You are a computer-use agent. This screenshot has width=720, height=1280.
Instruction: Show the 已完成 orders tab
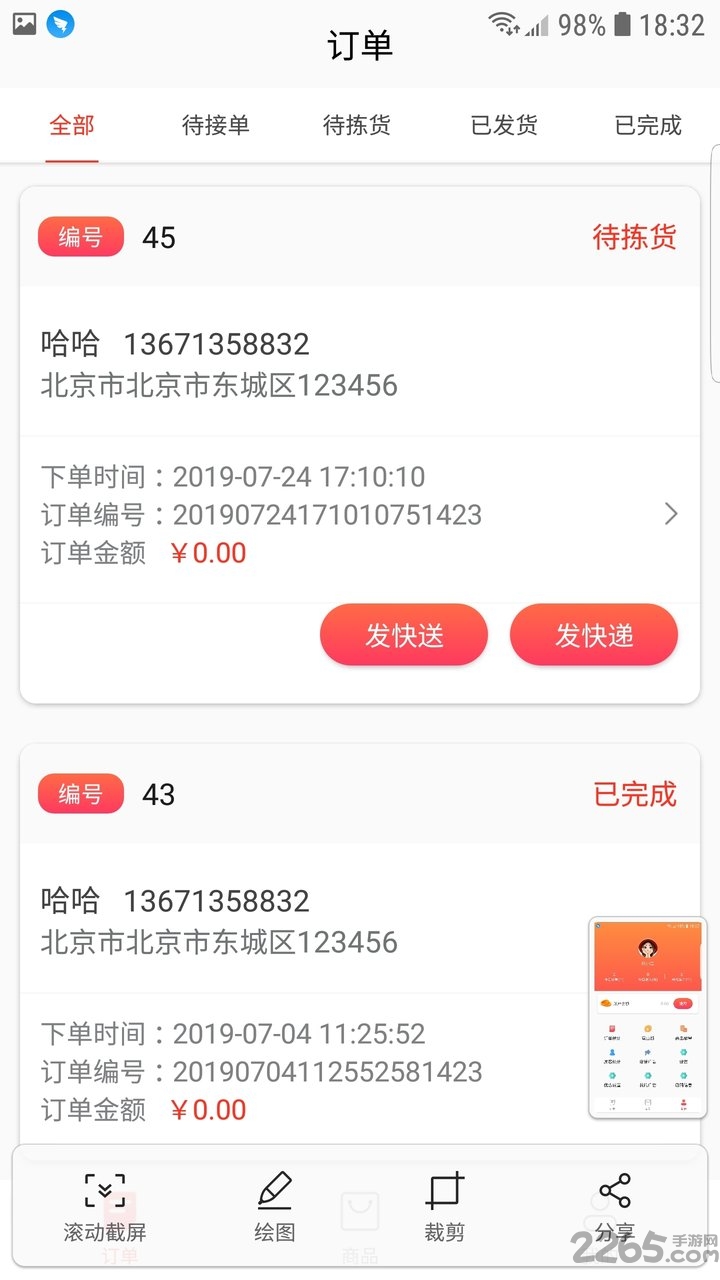point(648,126)
